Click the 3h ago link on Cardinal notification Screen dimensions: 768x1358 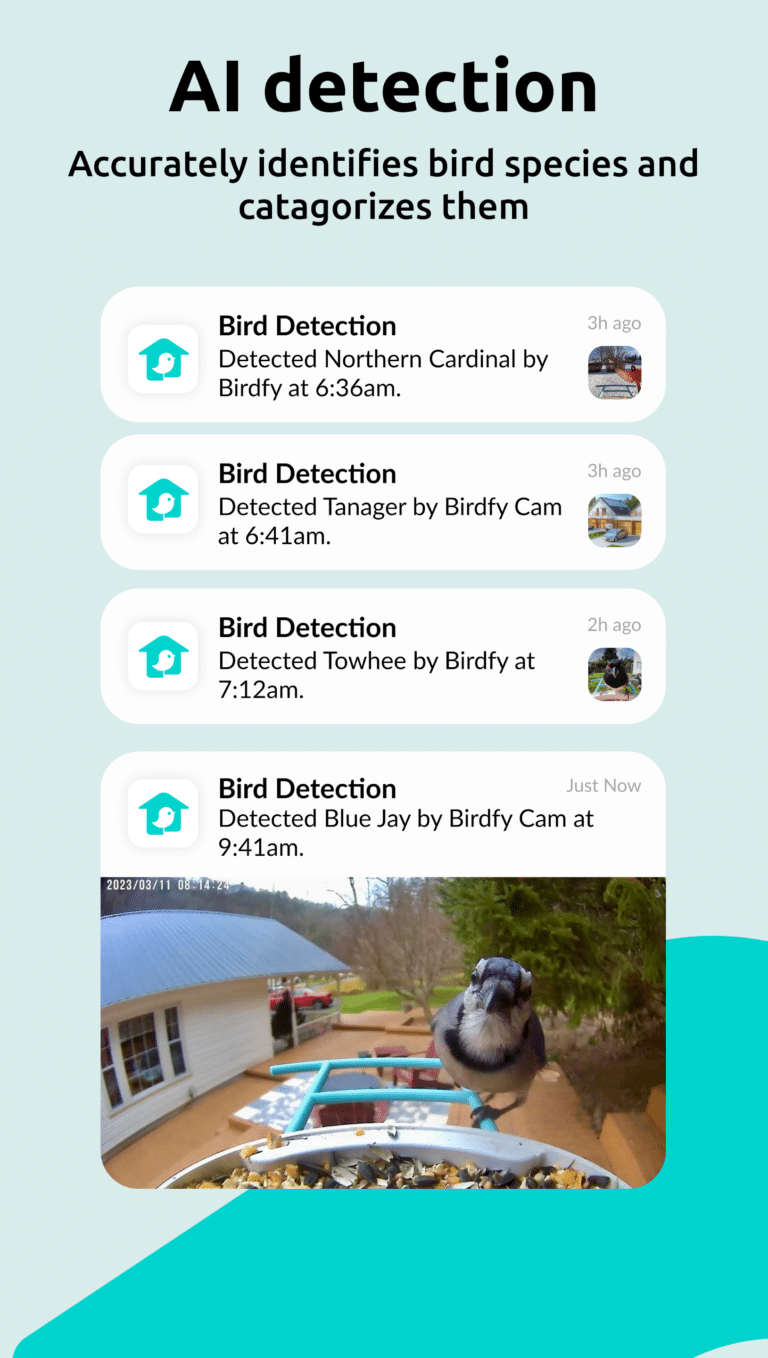614,323
